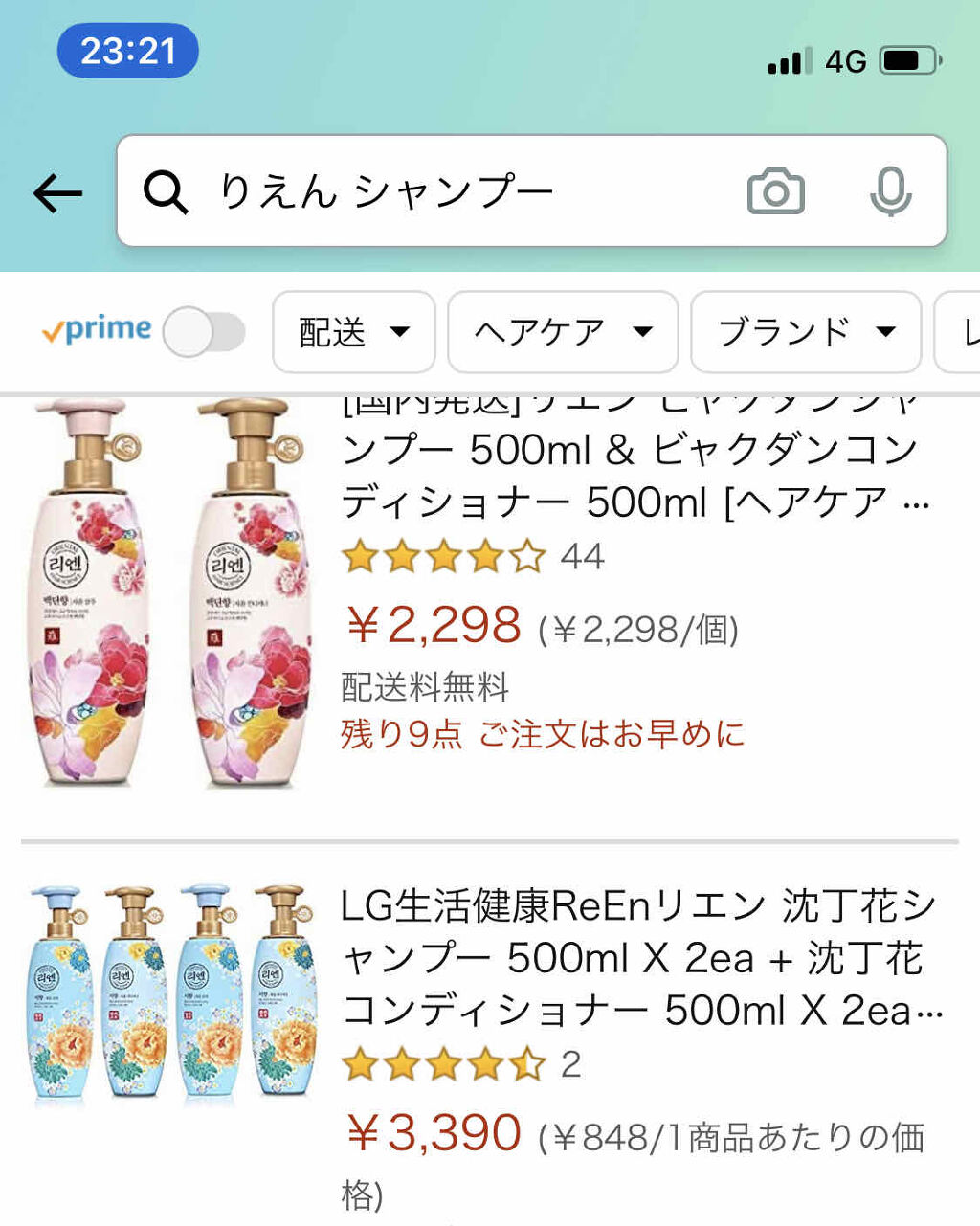The height and width of the screenshot is (1226, 980).
Task: Tap the microphone icon for voice search
Action: click(889, 191)
